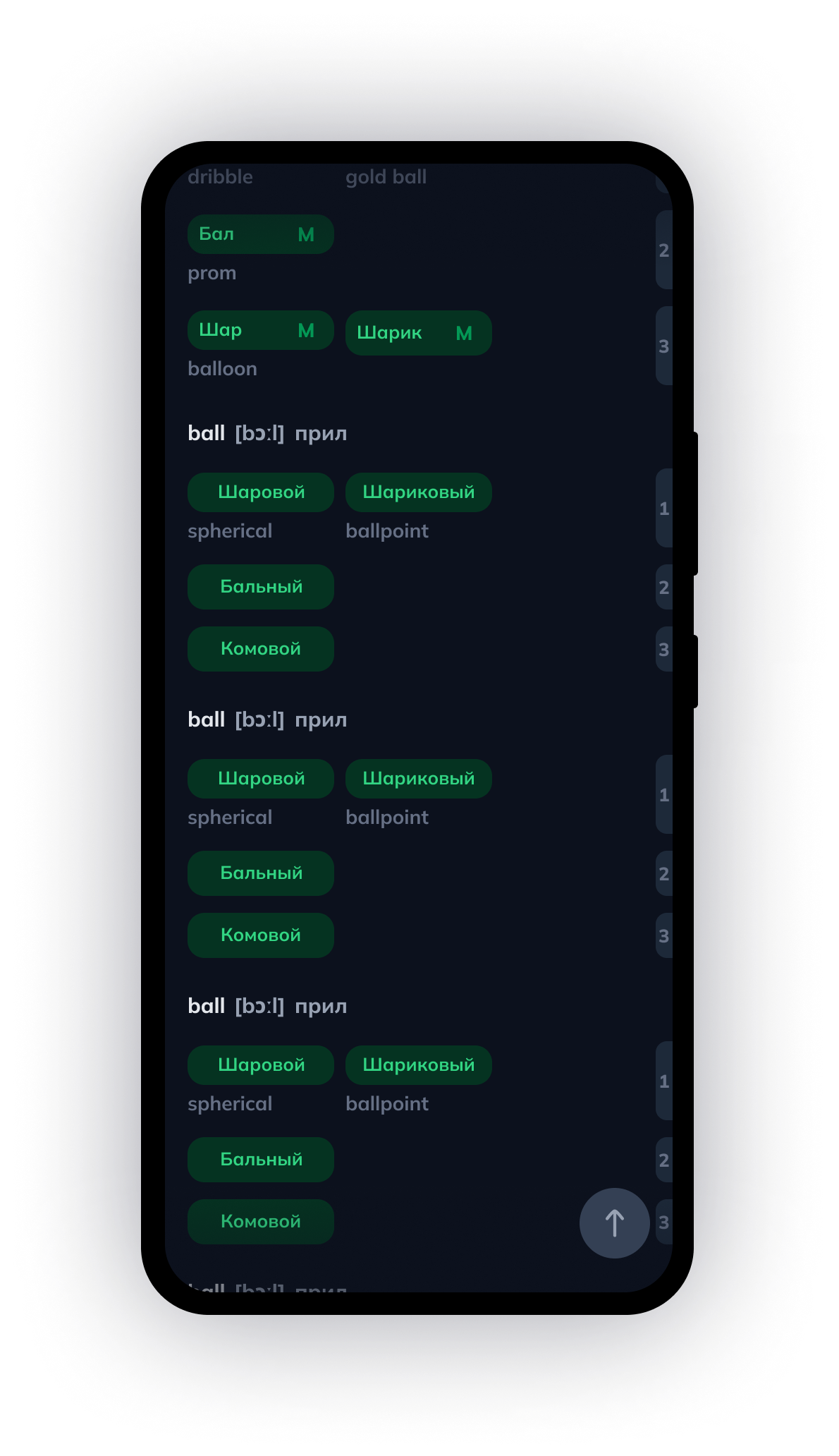Open the Шар translation chip

[260, 330]
